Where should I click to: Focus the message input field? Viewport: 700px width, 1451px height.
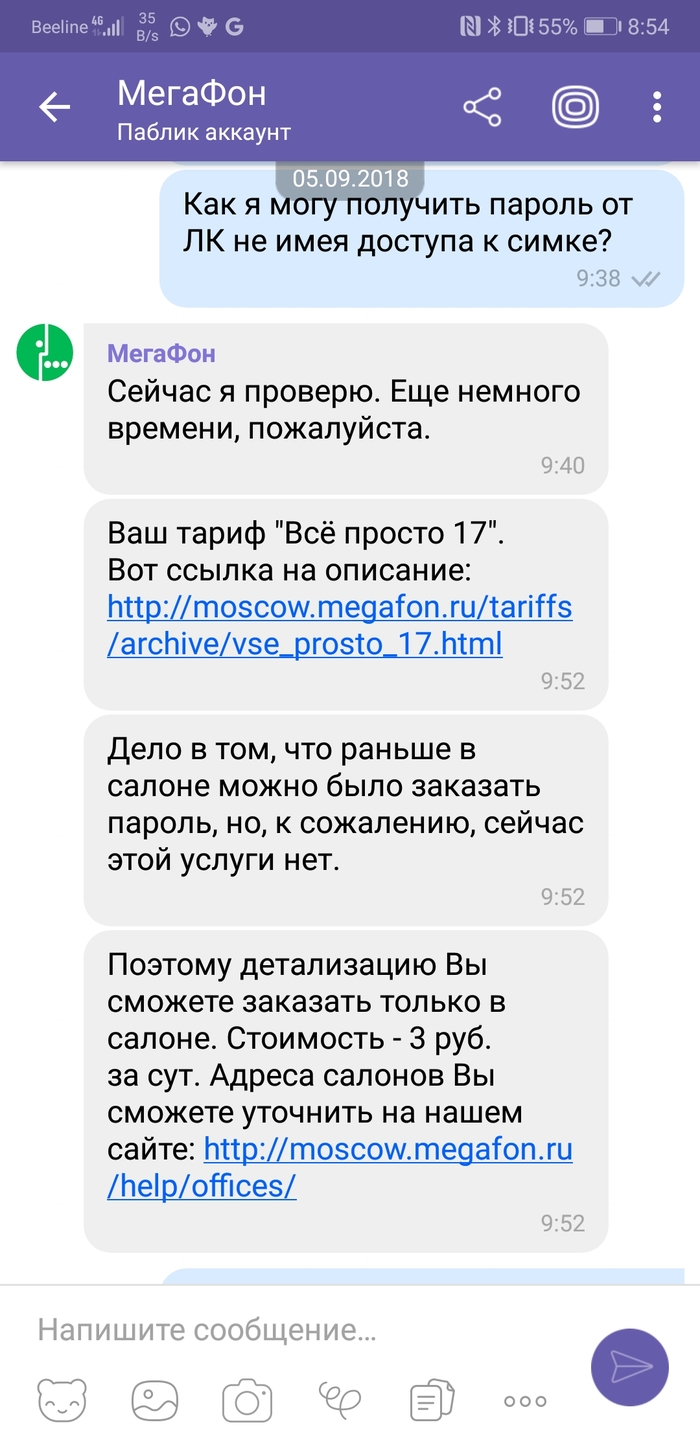[300, 1330]
